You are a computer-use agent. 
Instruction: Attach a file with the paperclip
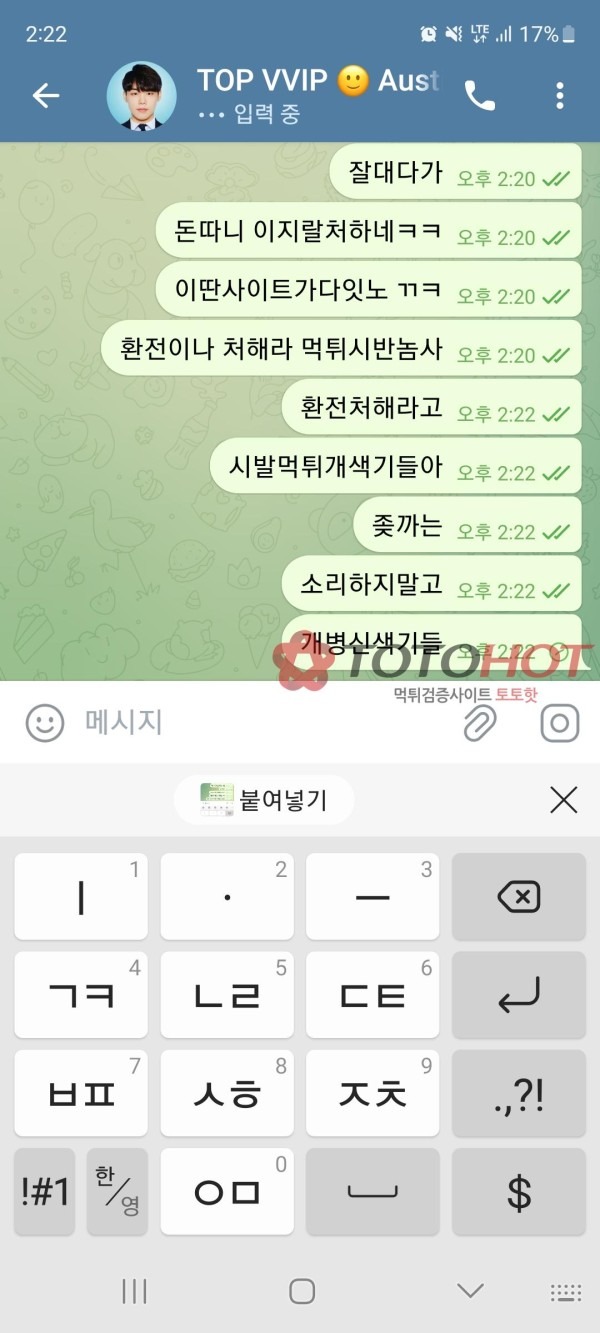480,722
